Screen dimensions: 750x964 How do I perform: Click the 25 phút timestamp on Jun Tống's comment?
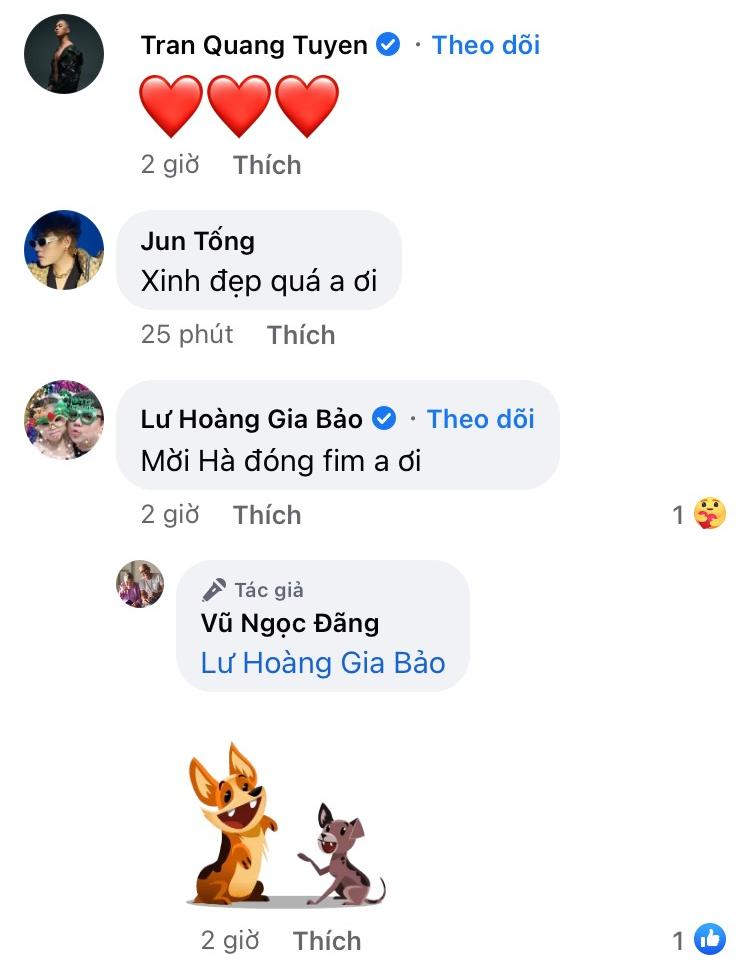[188, 334]
